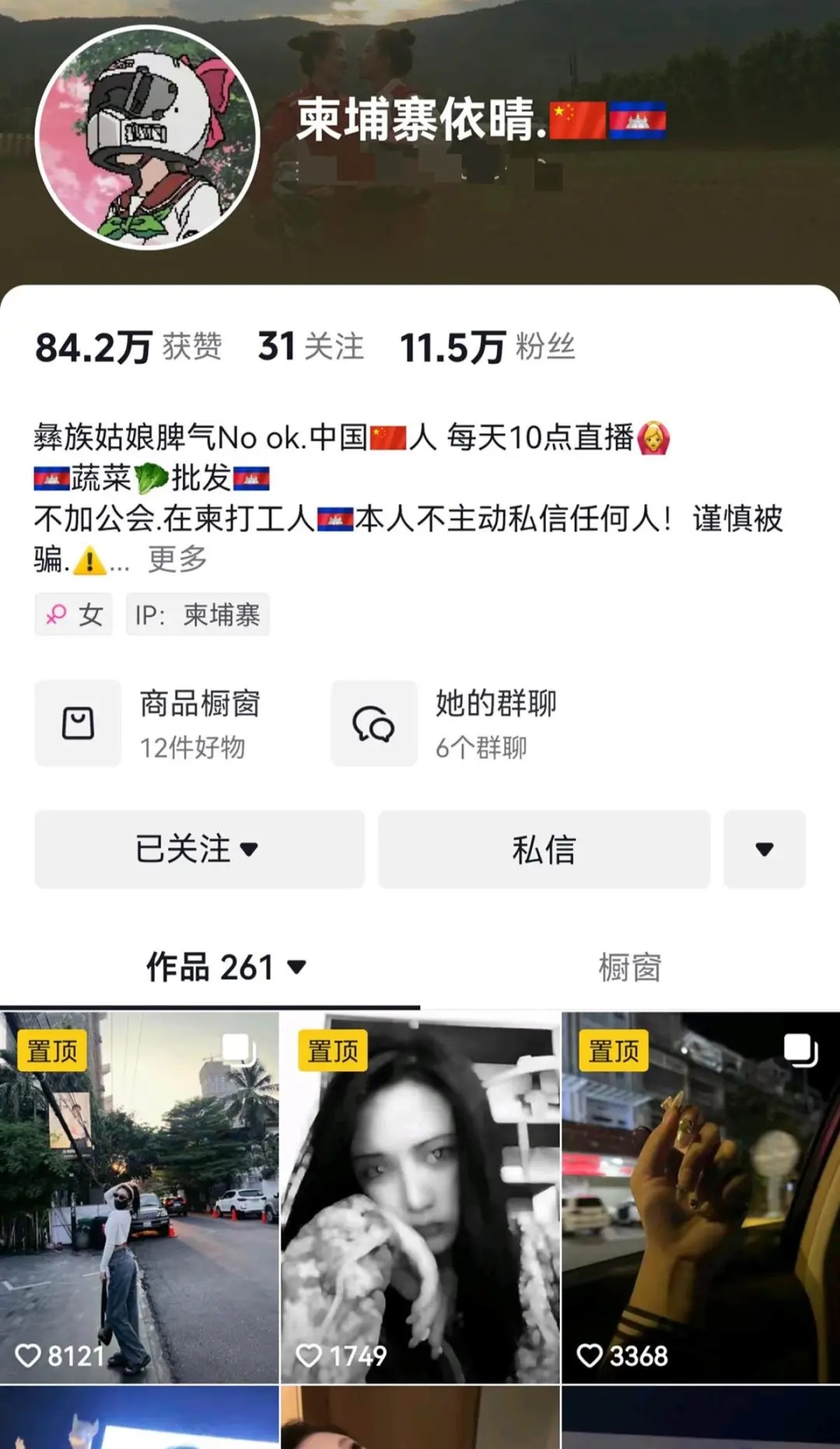Open the 作品 261 sorting dropdown arrow
This screenshot has width=840, height=1449.
(x=296, y=967)
